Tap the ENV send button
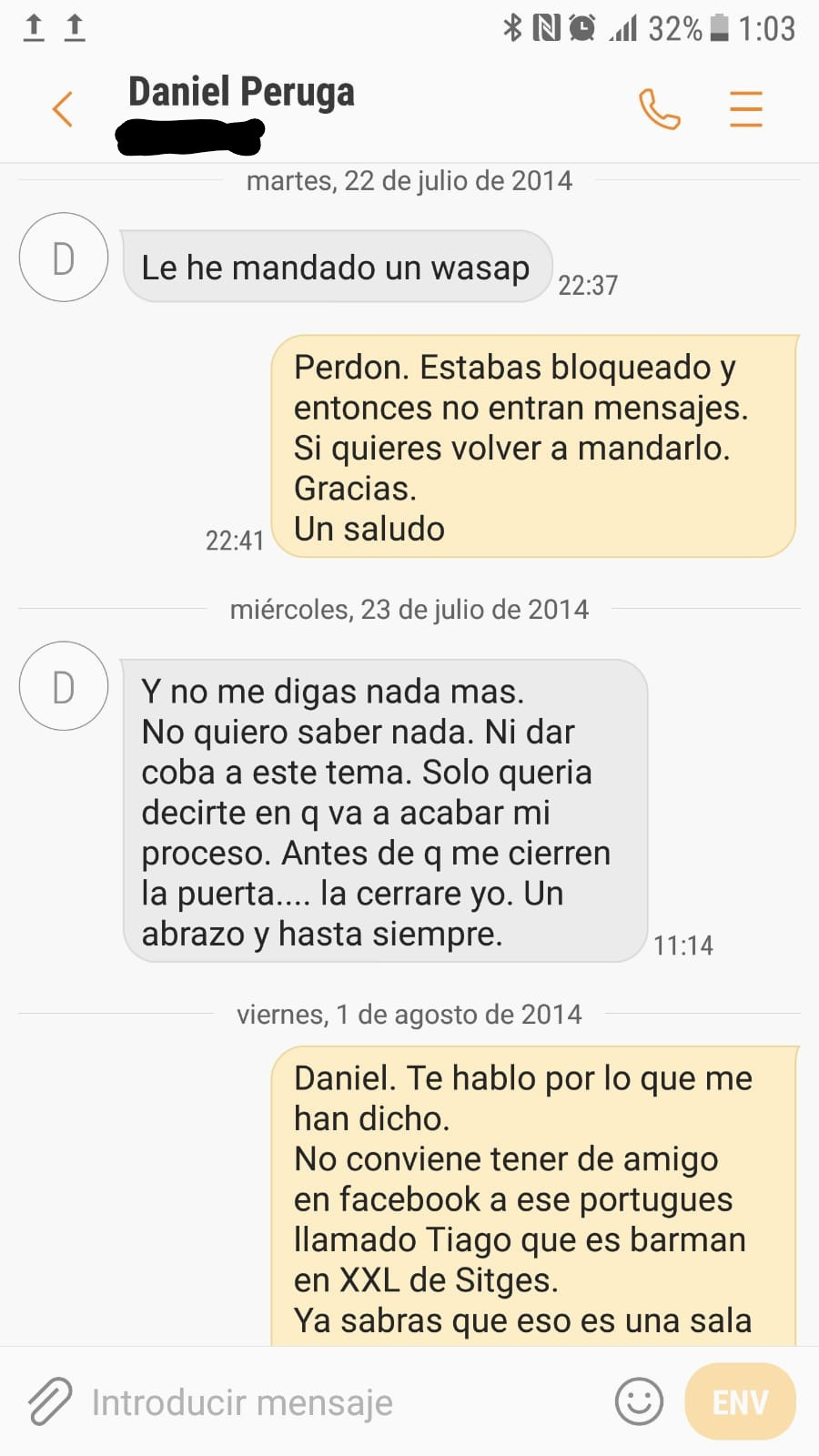 740,1401
